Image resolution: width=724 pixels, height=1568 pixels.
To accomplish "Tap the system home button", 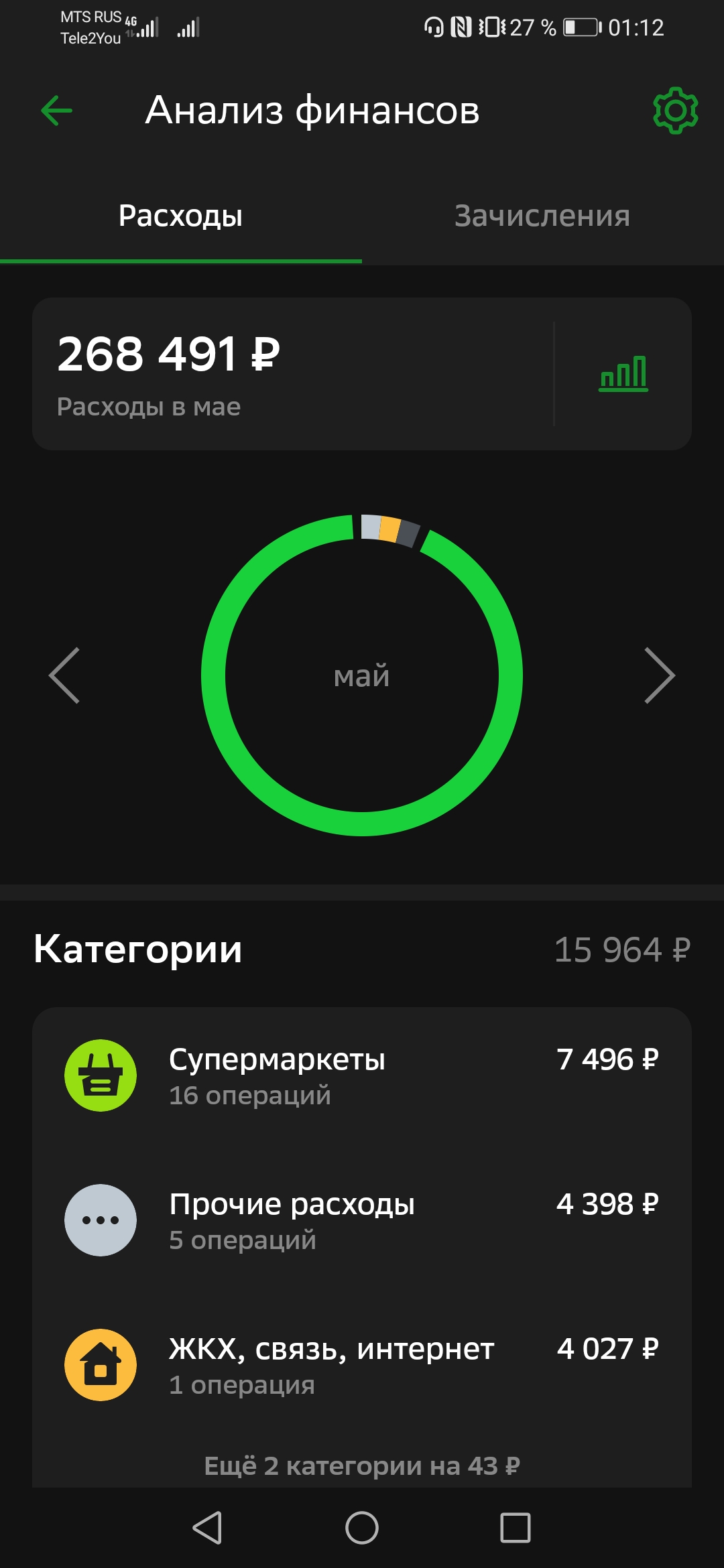I will coord(362,1528).
